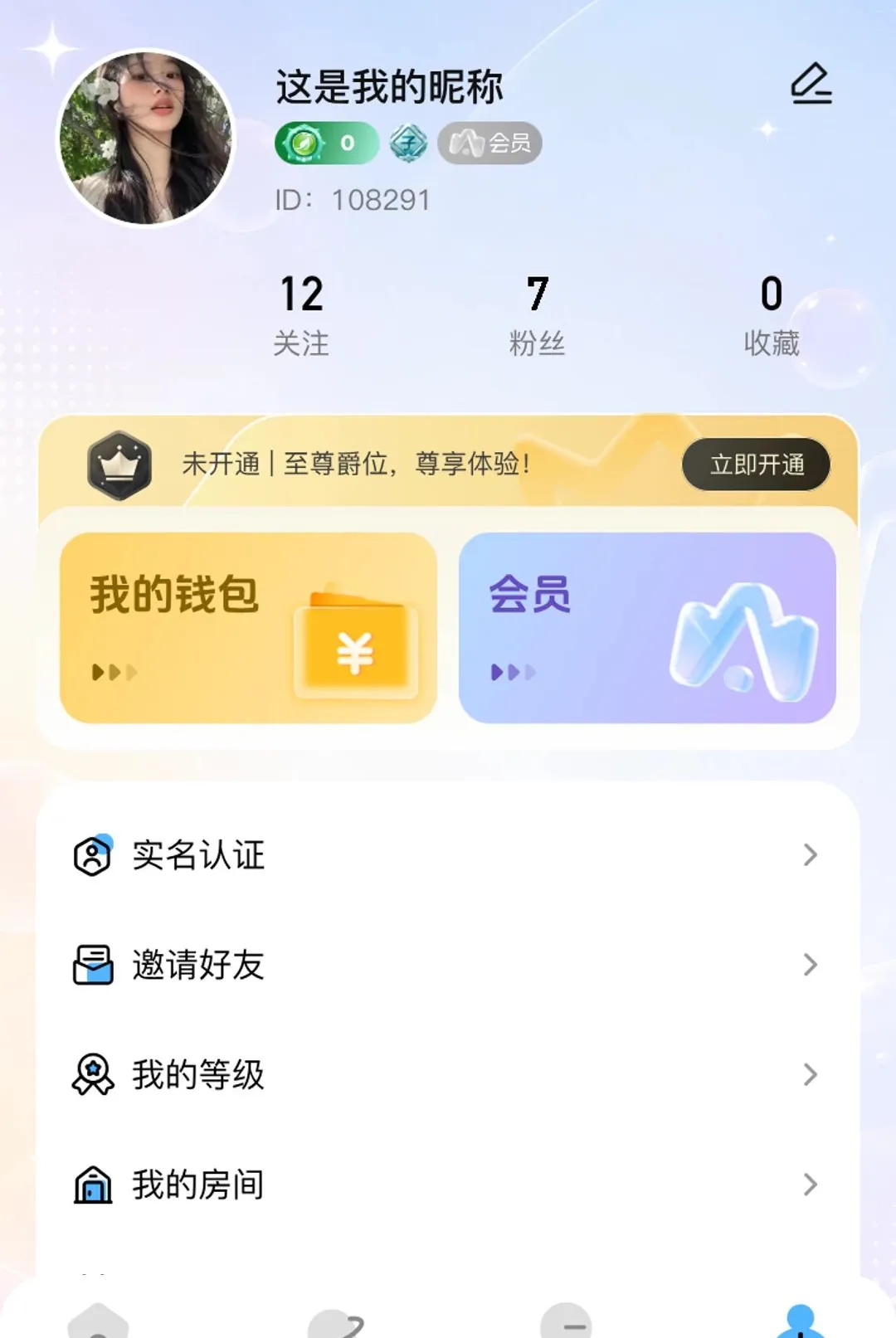Screen dimensions: 896x1338
Task: Tap the 立即开通 button
Action: tap(756, 465)
